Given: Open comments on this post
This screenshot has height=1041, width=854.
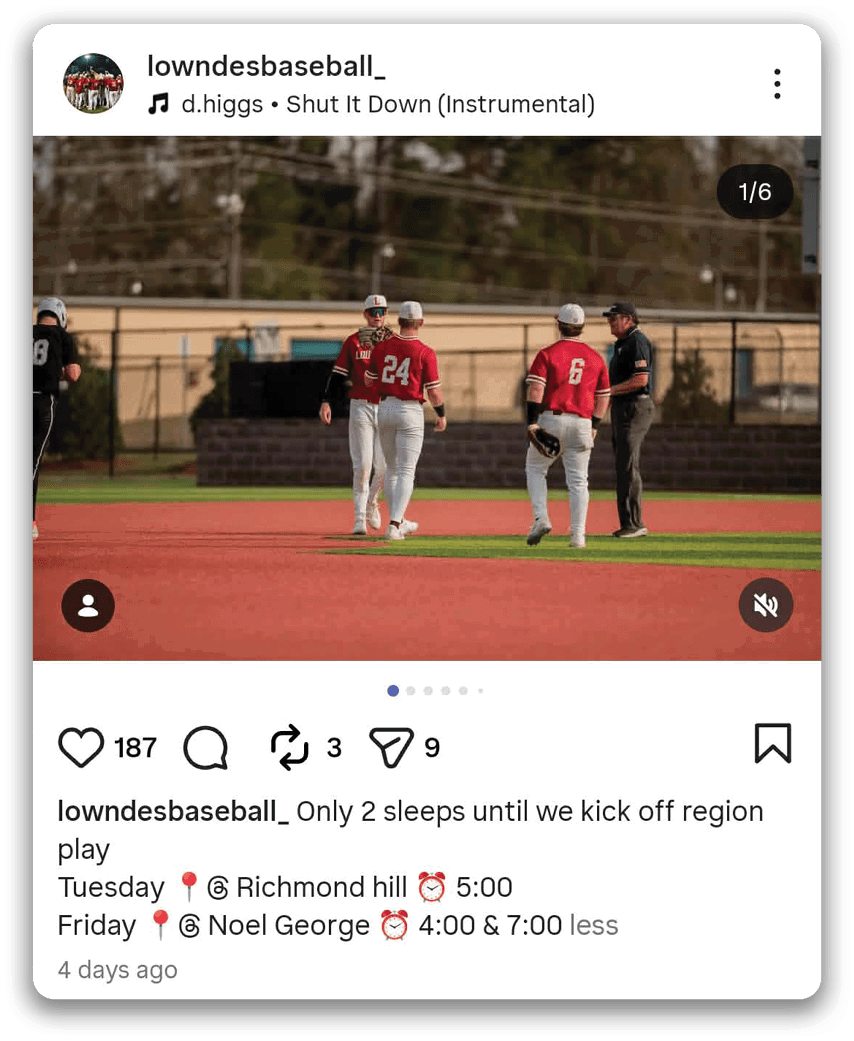Looking at the screenshot, I should pos(206,748).
